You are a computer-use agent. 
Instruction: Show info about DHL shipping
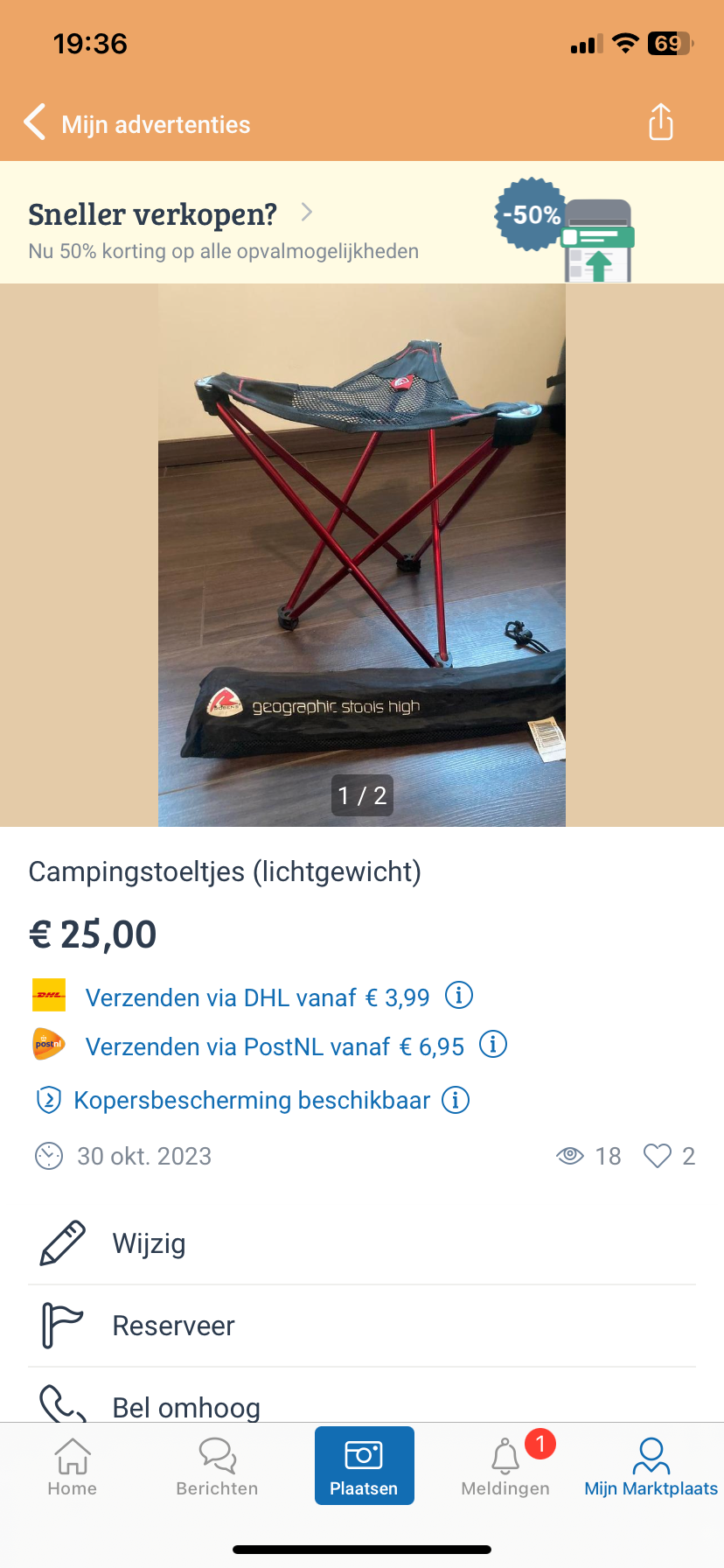tap(459, 996)
